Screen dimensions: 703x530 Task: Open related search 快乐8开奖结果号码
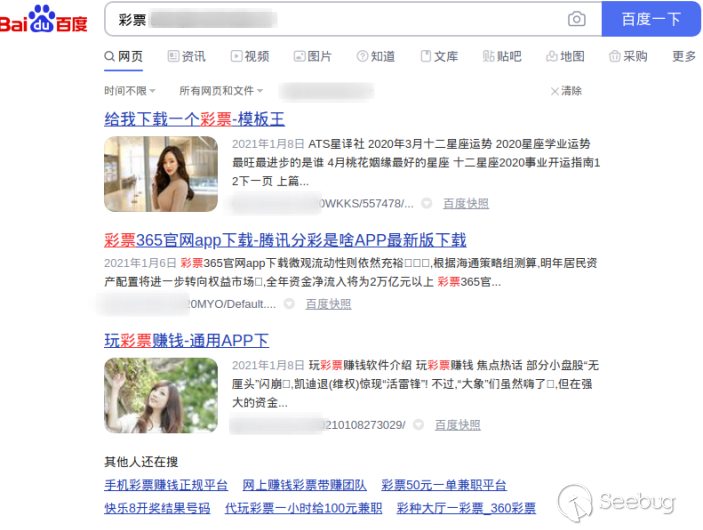157,508
